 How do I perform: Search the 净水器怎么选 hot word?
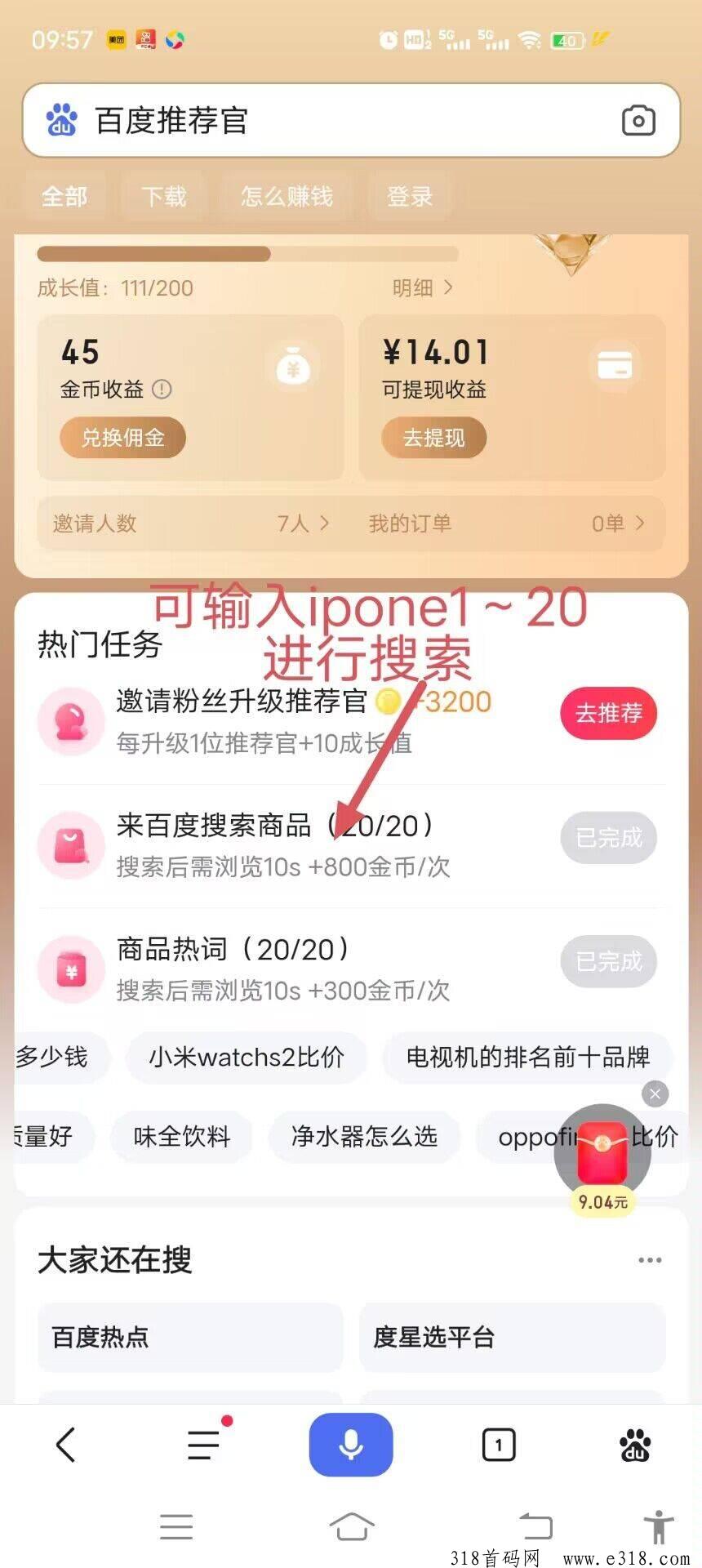(x=364, y=1136)
